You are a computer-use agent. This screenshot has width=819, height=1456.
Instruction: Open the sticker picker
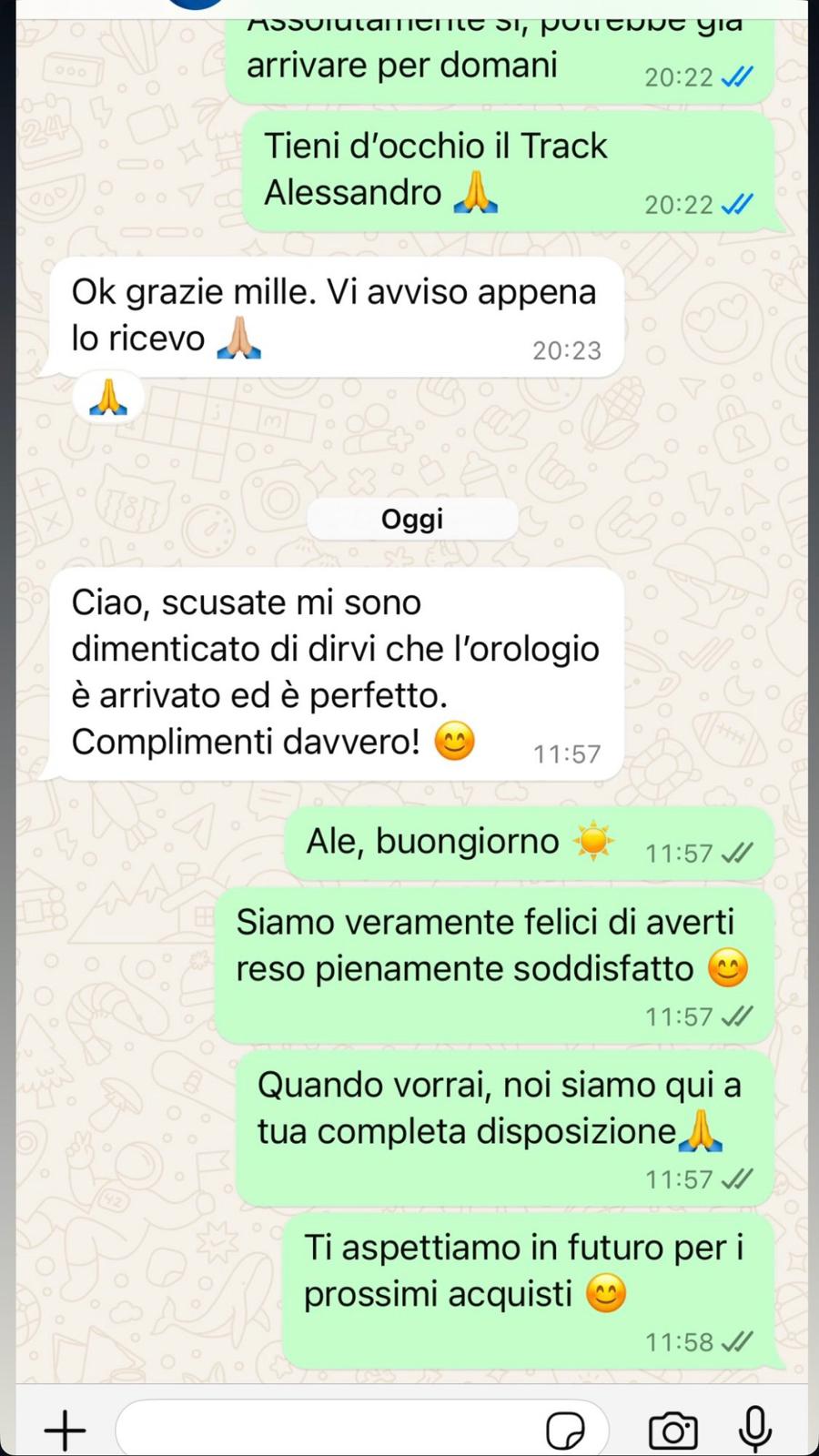coord(565,1430)
